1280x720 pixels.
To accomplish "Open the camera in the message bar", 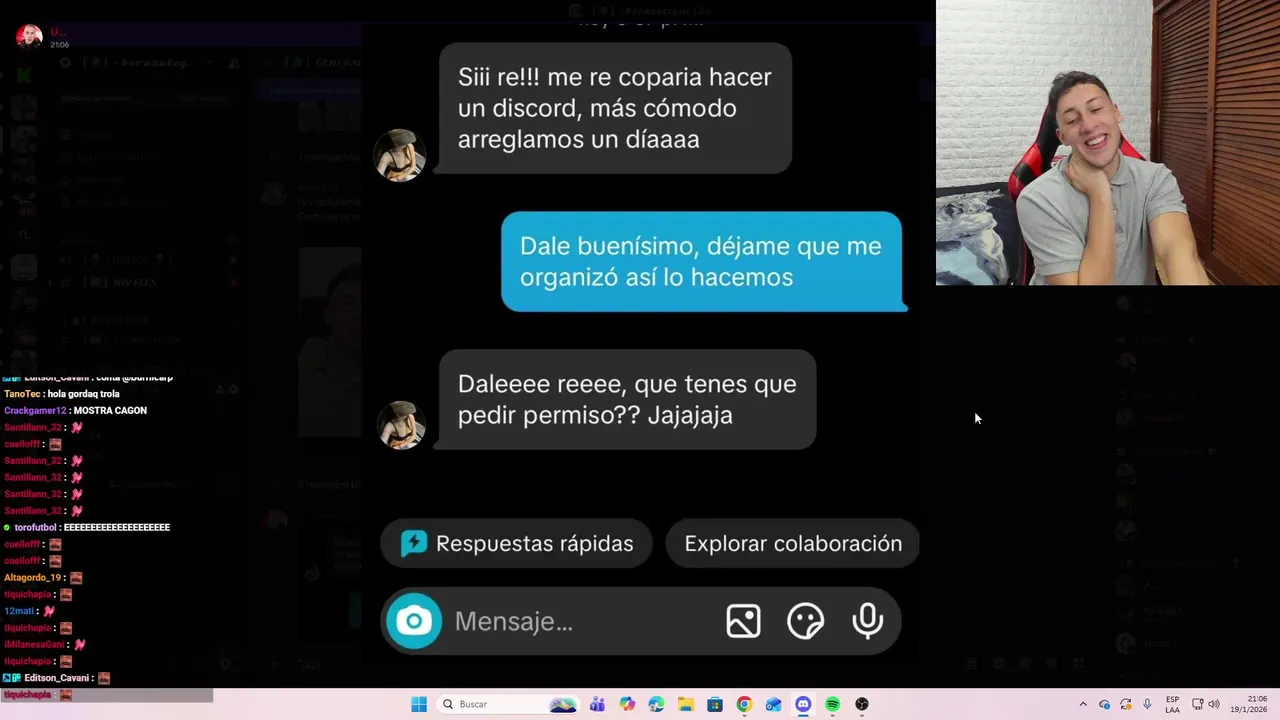I will 414,621.
